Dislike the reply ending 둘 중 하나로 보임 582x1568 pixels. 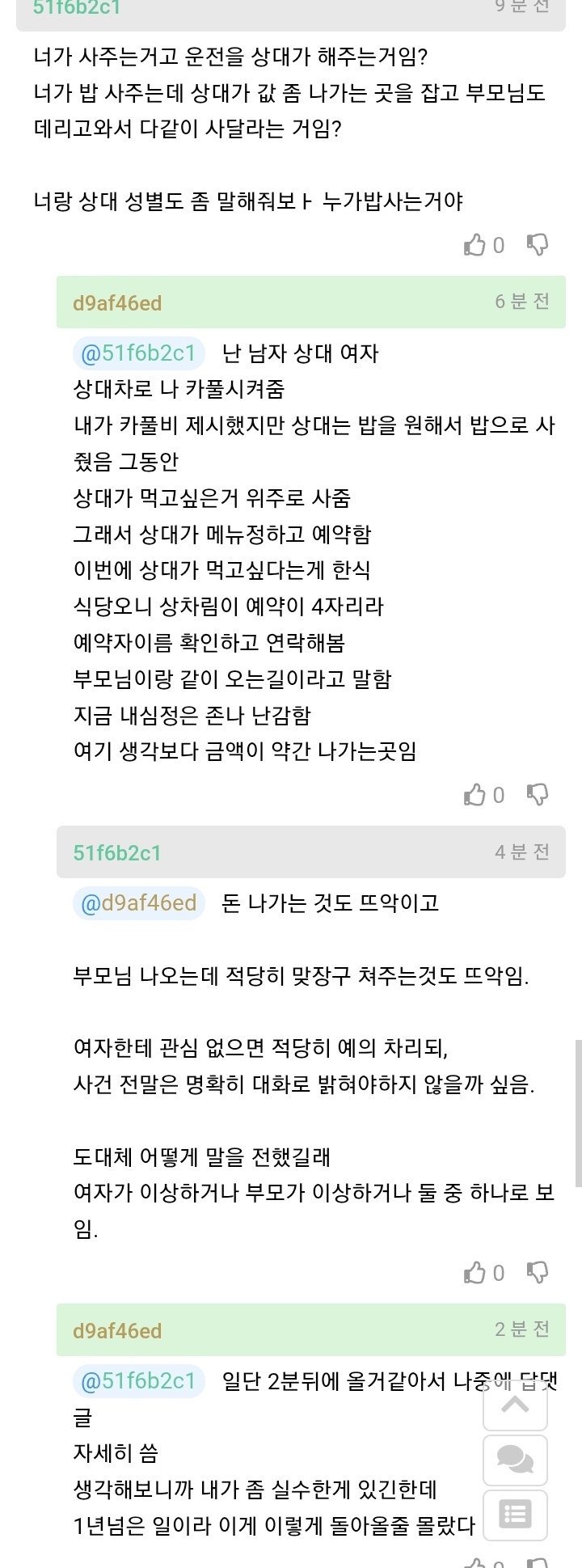click(x=538, y=1274)
